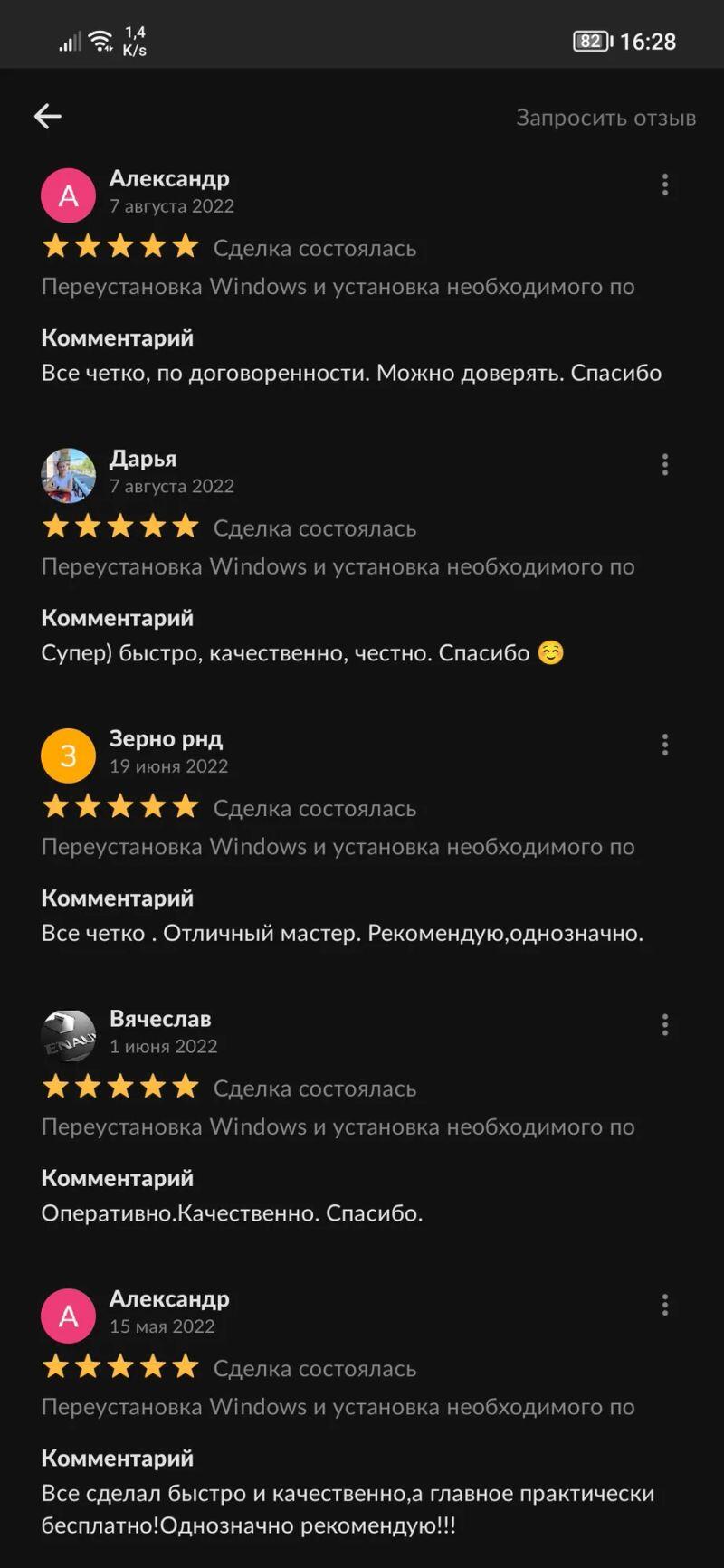Open options for Александр's 7 августа review

click(x=665, y=185)
